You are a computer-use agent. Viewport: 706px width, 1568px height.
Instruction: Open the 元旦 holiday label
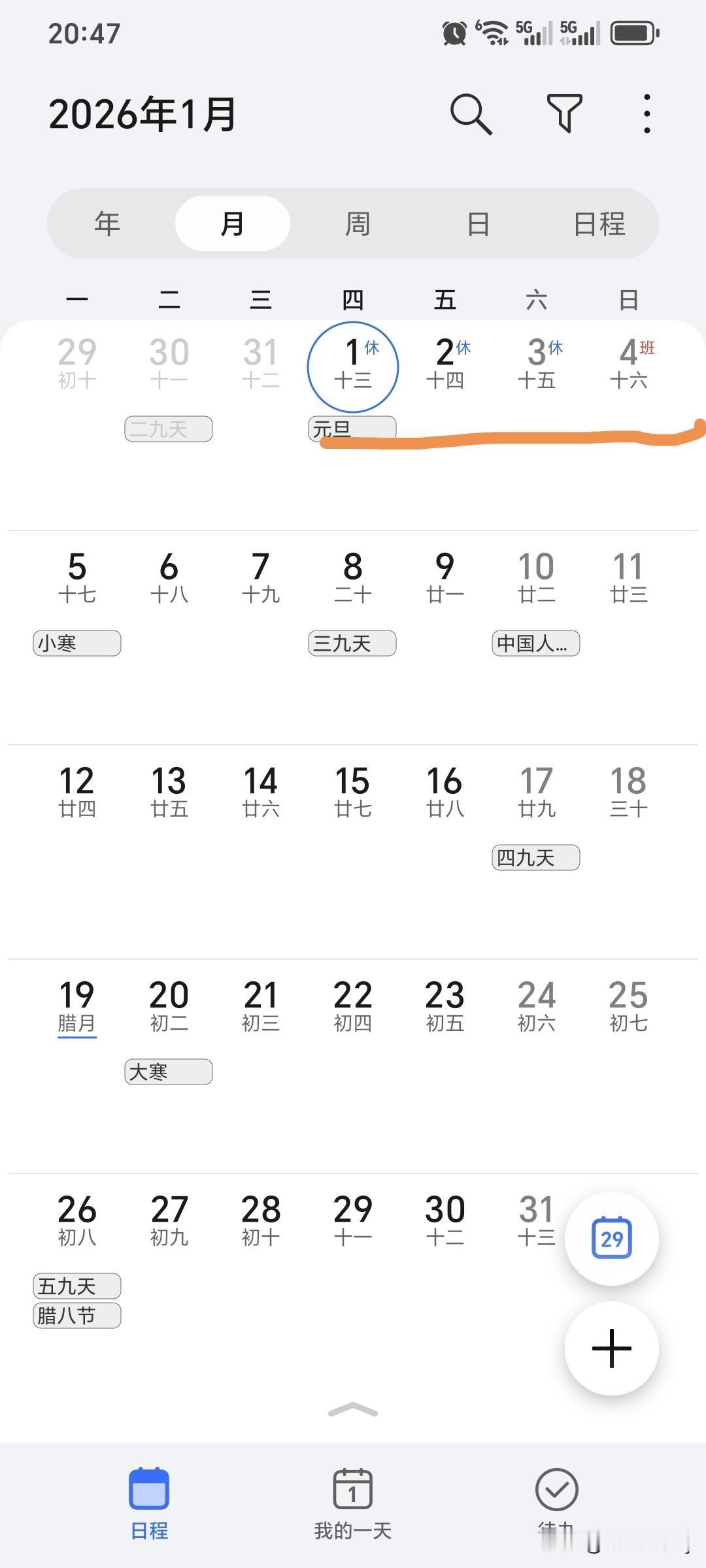coord(351,429)
